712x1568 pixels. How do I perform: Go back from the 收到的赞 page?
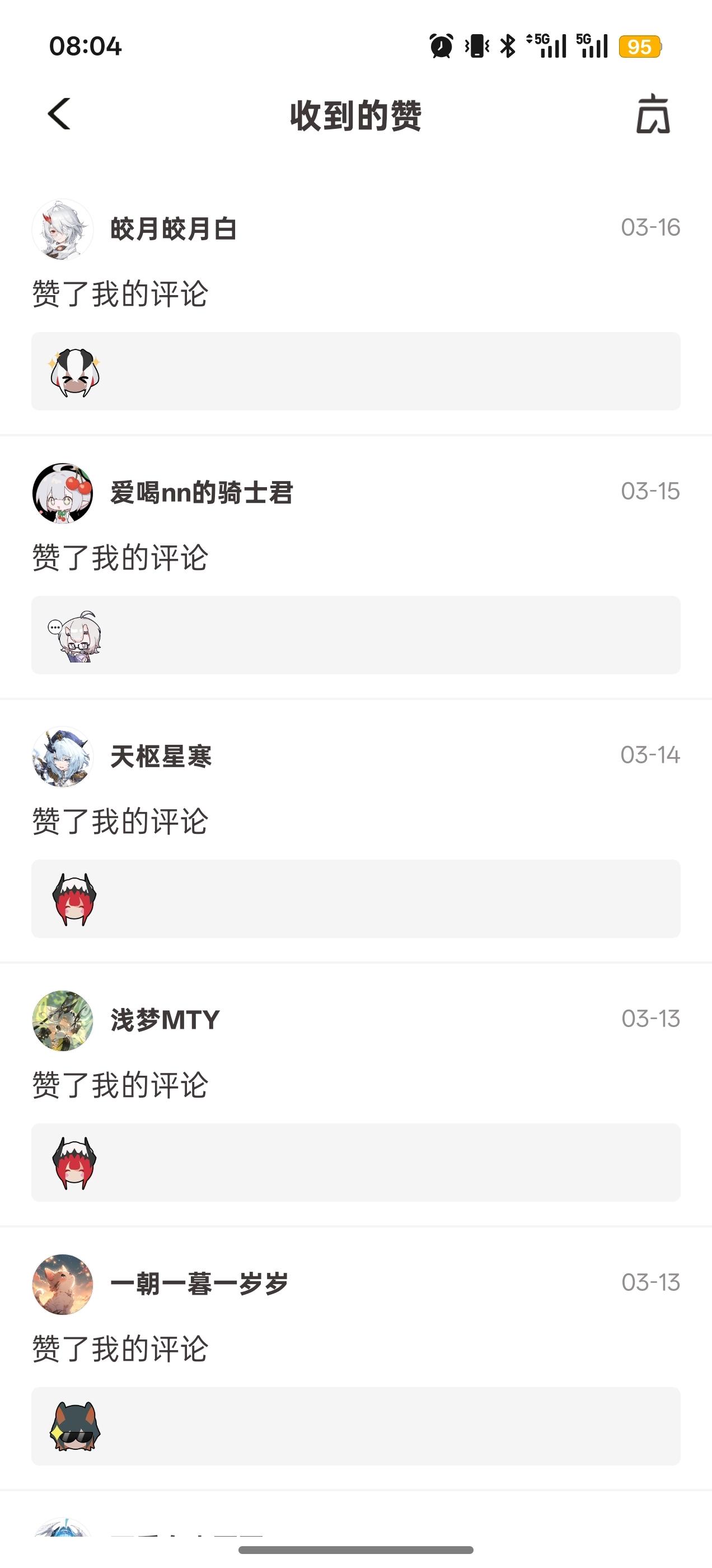[59, 114]
